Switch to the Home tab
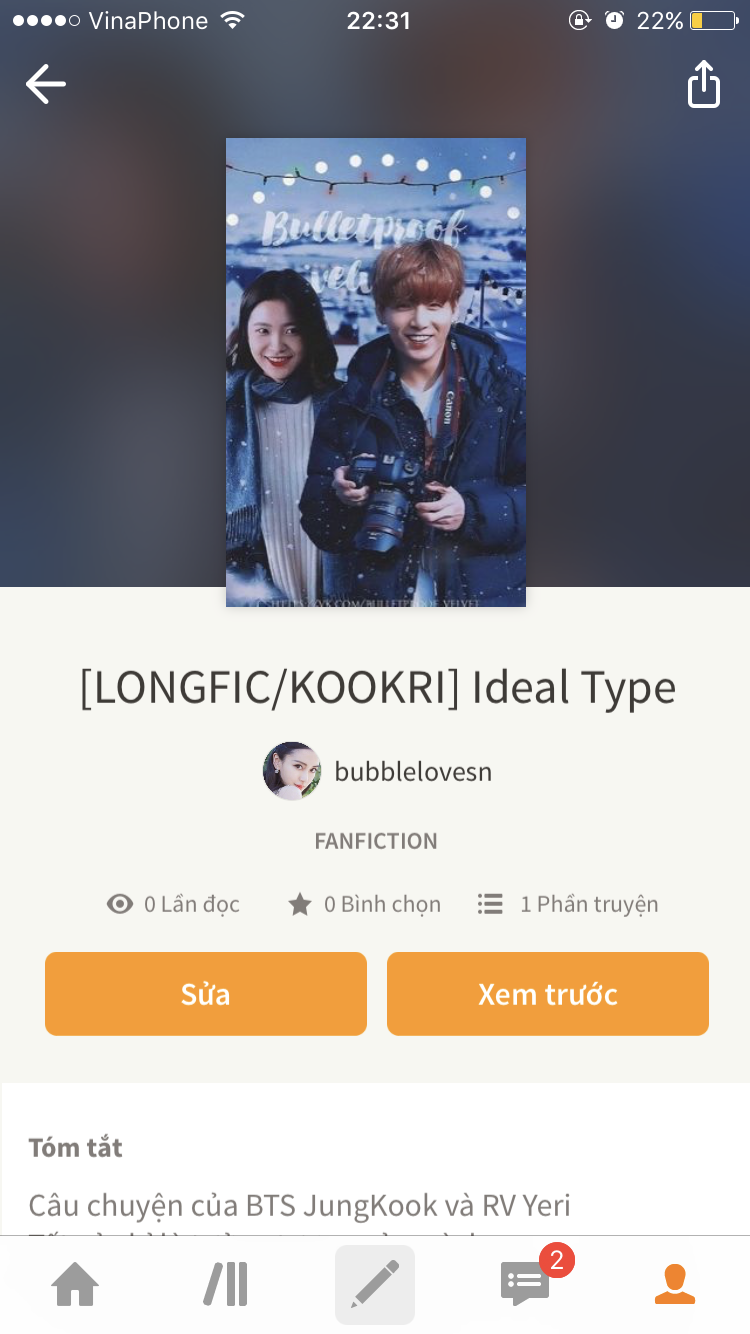 76,1285
